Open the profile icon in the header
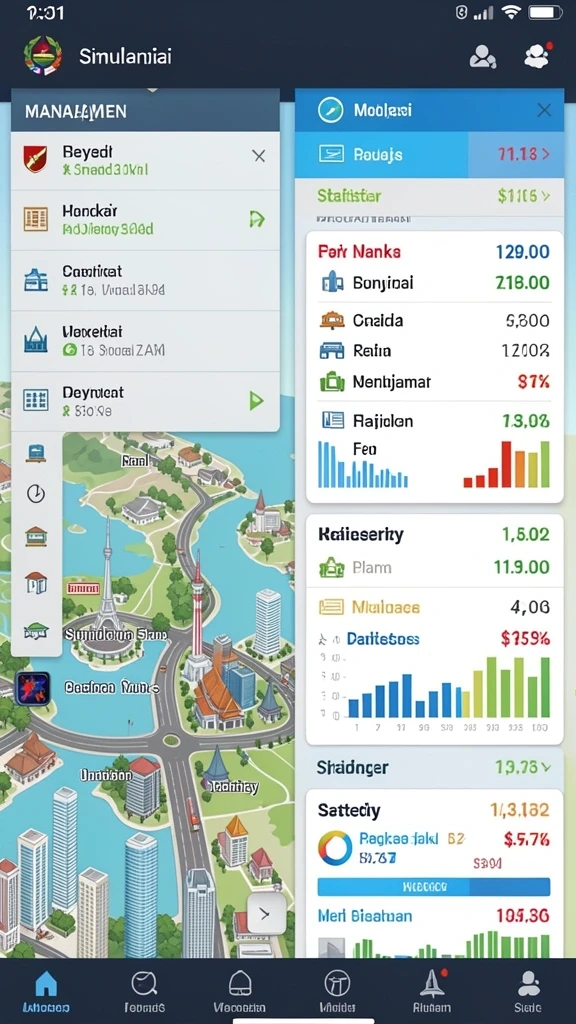Screen dimensions: 576x1024 pos(483,56)
